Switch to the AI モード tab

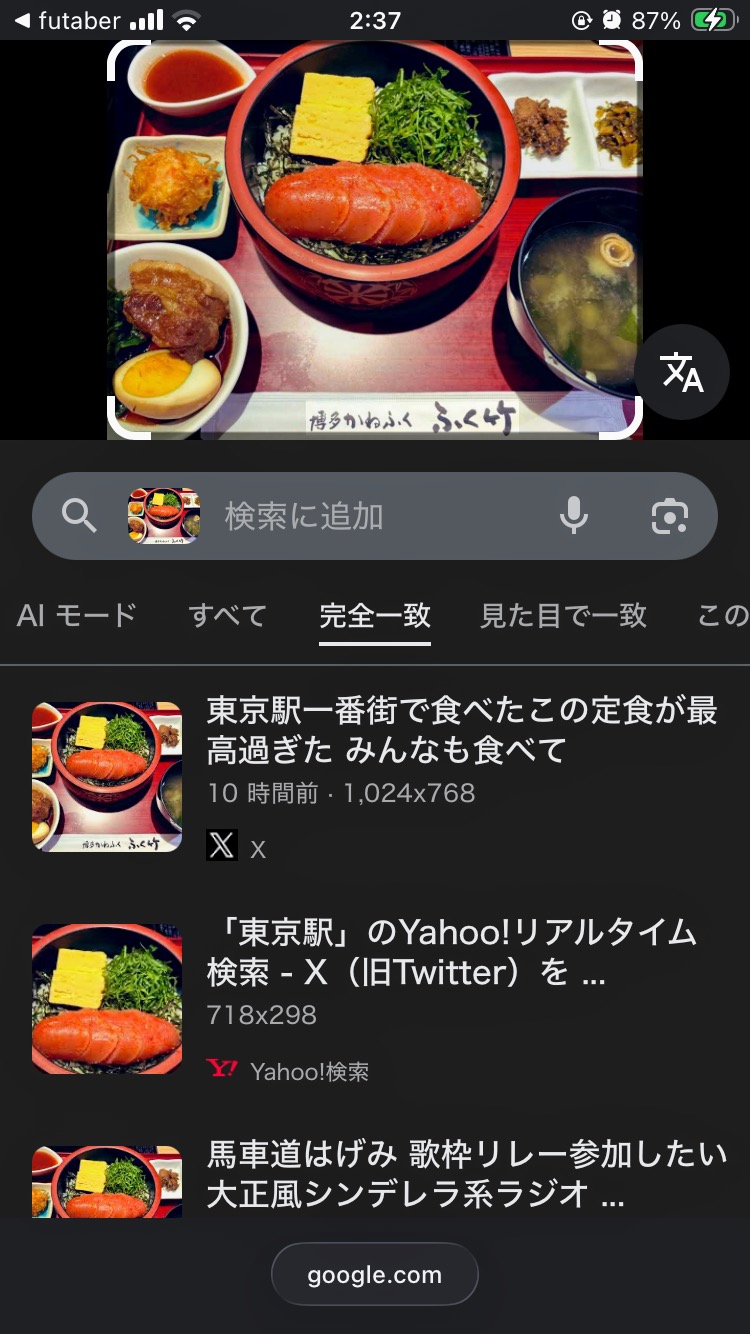[76, 615]
